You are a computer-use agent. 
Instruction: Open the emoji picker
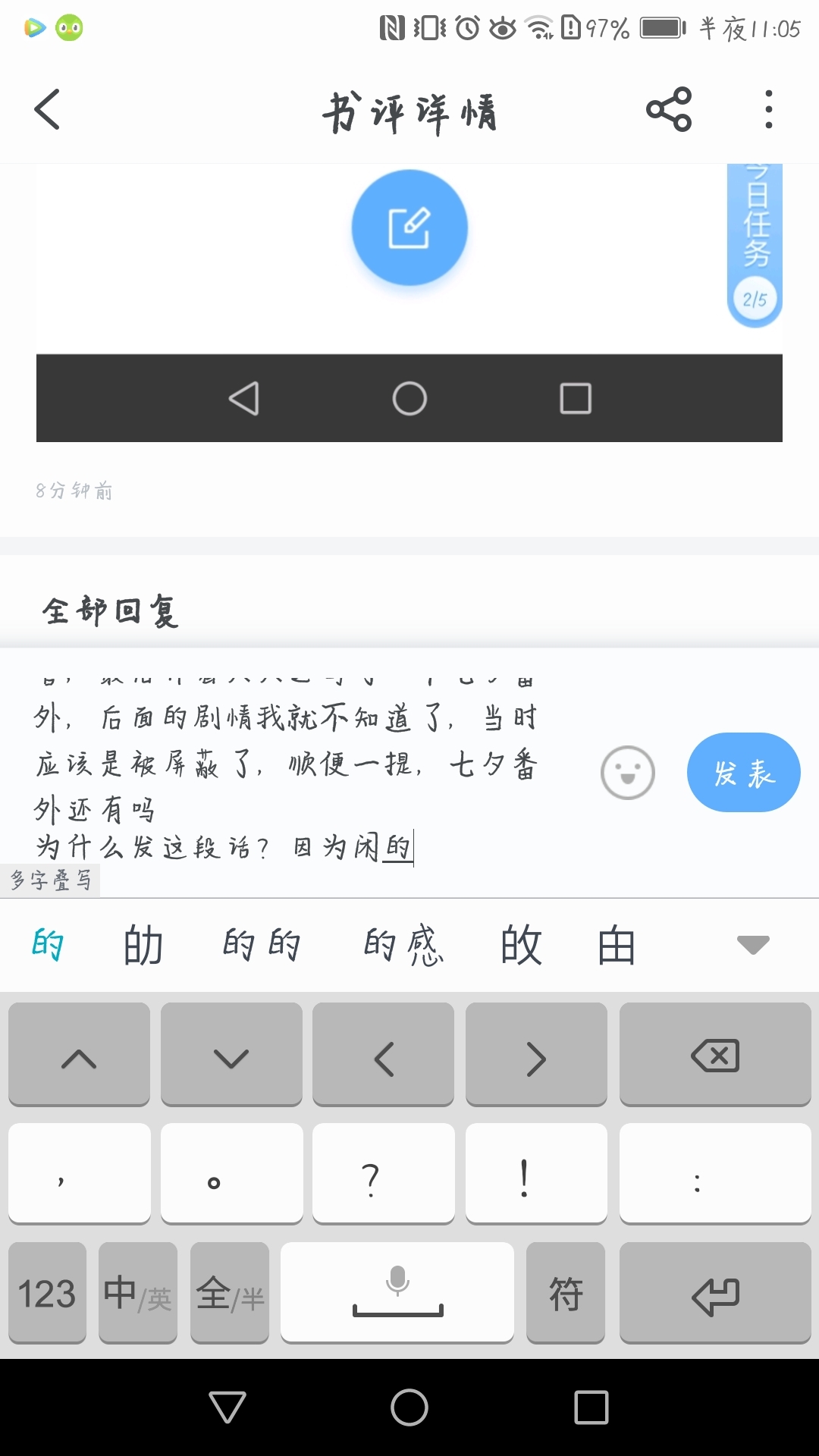[x=627, y=773]
